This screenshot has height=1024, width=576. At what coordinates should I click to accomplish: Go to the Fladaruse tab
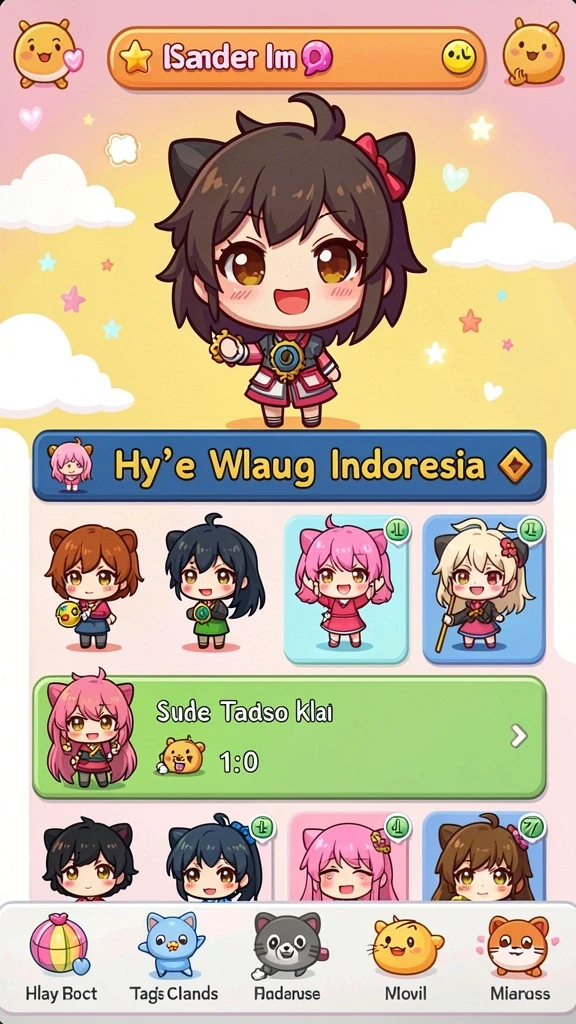coord(287,957)
